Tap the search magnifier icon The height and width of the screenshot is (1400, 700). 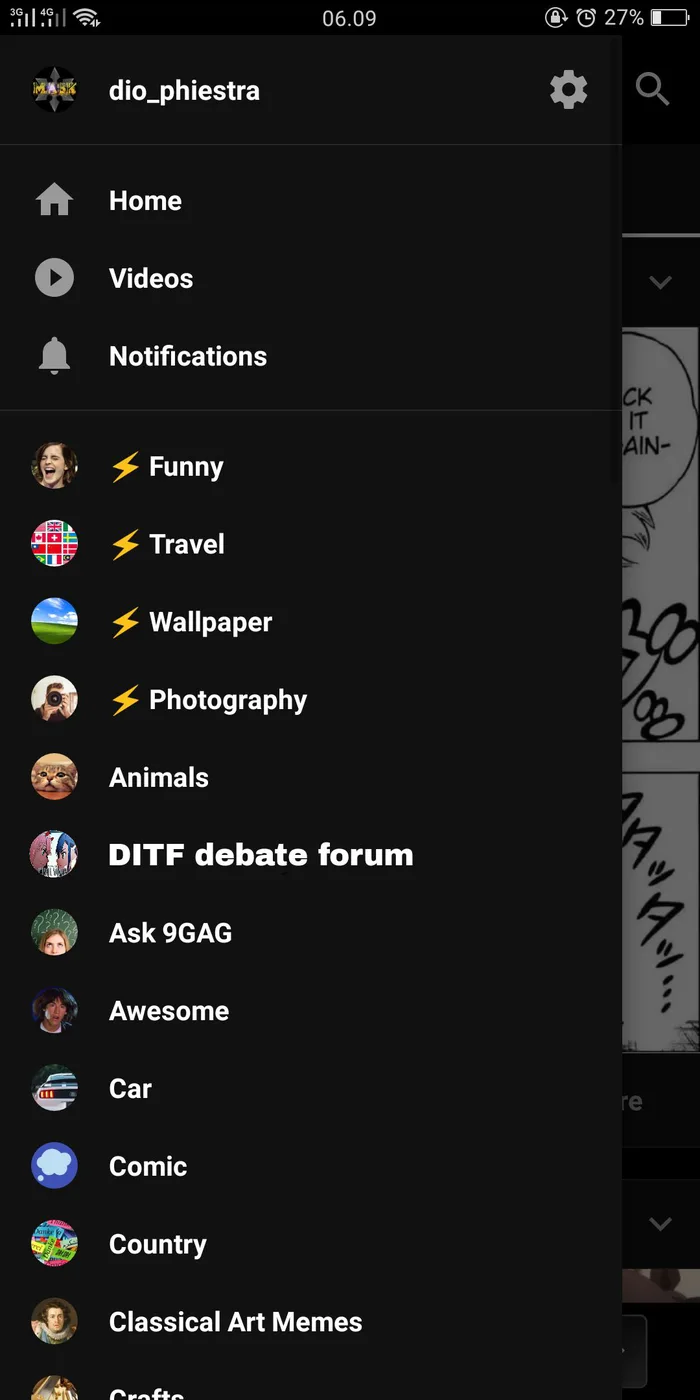click(653, 90)
